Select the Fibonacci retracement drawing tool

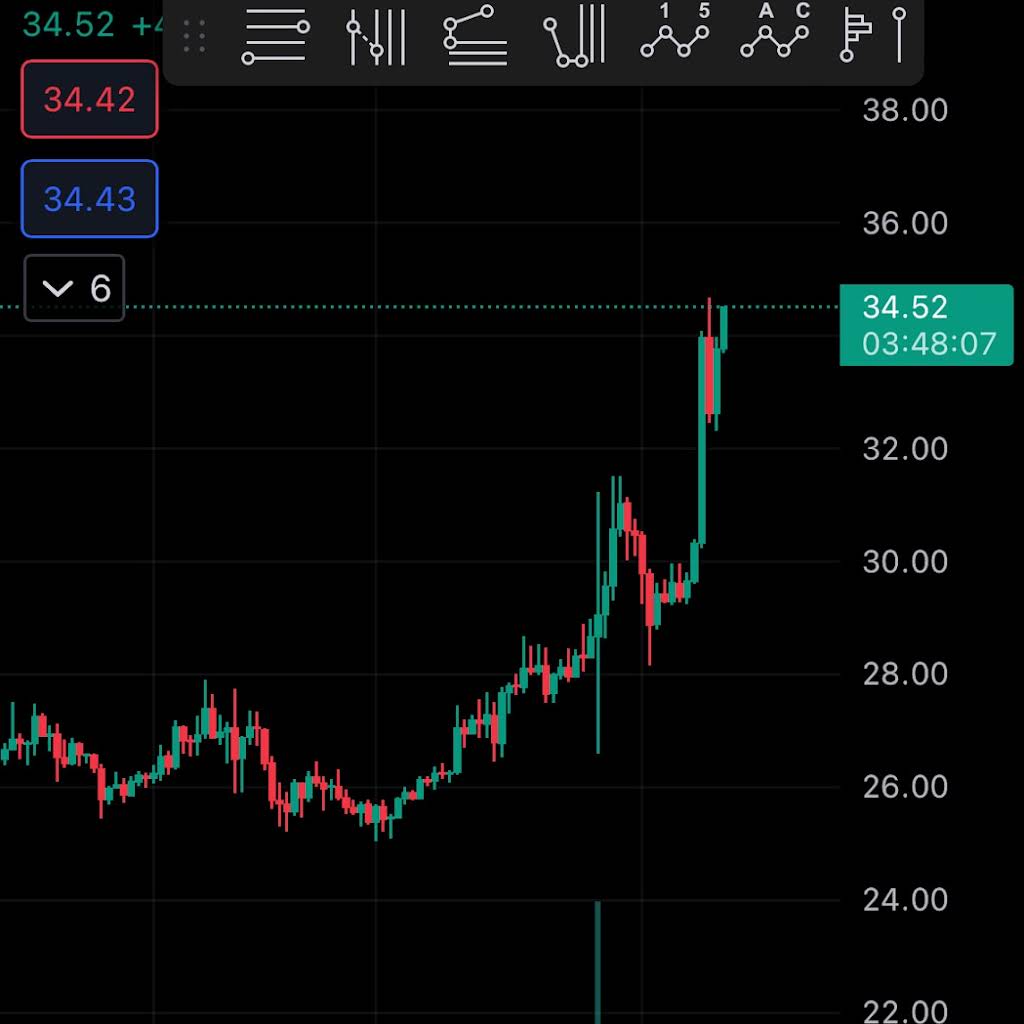(276, 39)
